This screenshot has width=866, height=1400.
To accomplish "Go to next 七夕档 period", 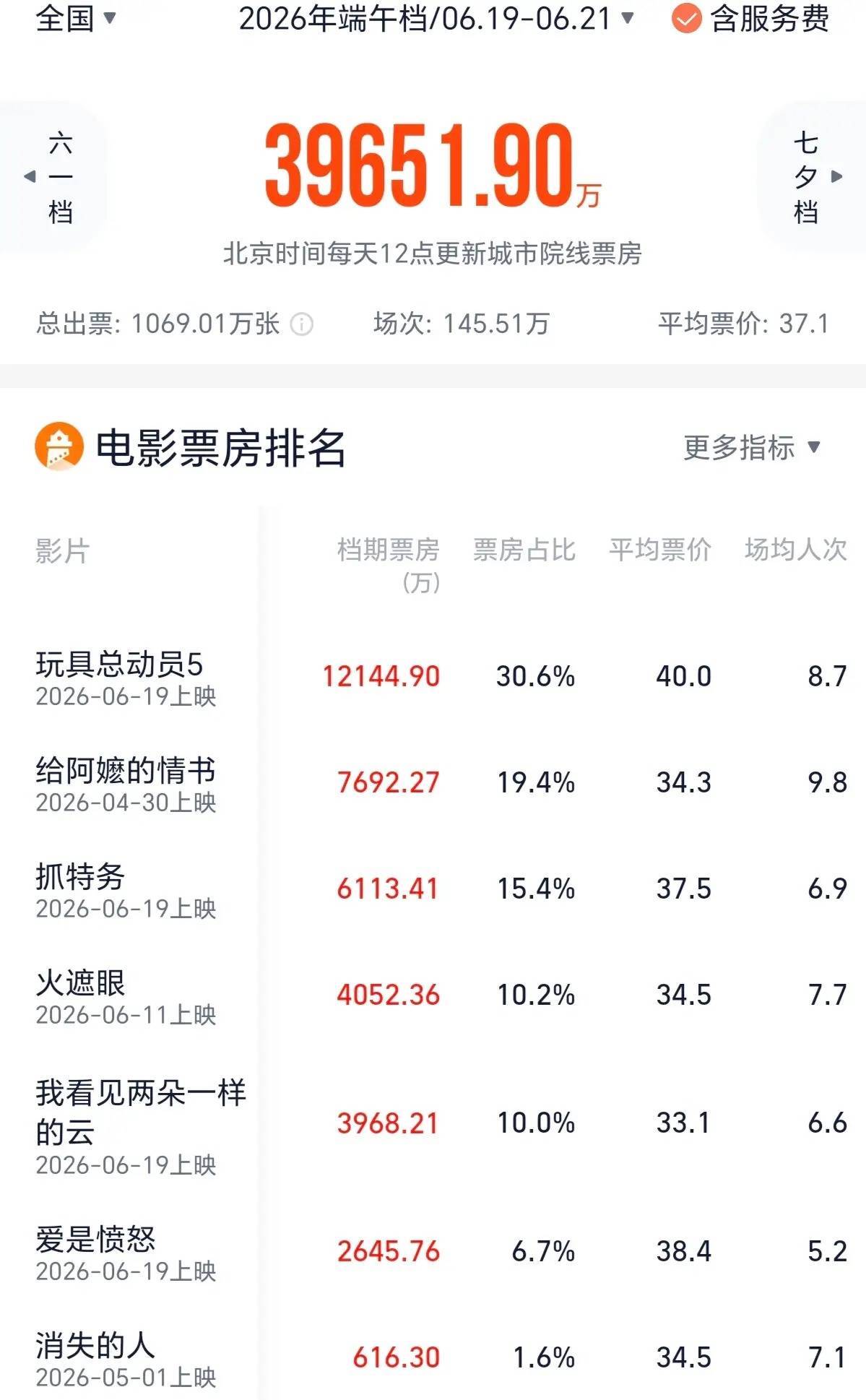I will (814, 177).
